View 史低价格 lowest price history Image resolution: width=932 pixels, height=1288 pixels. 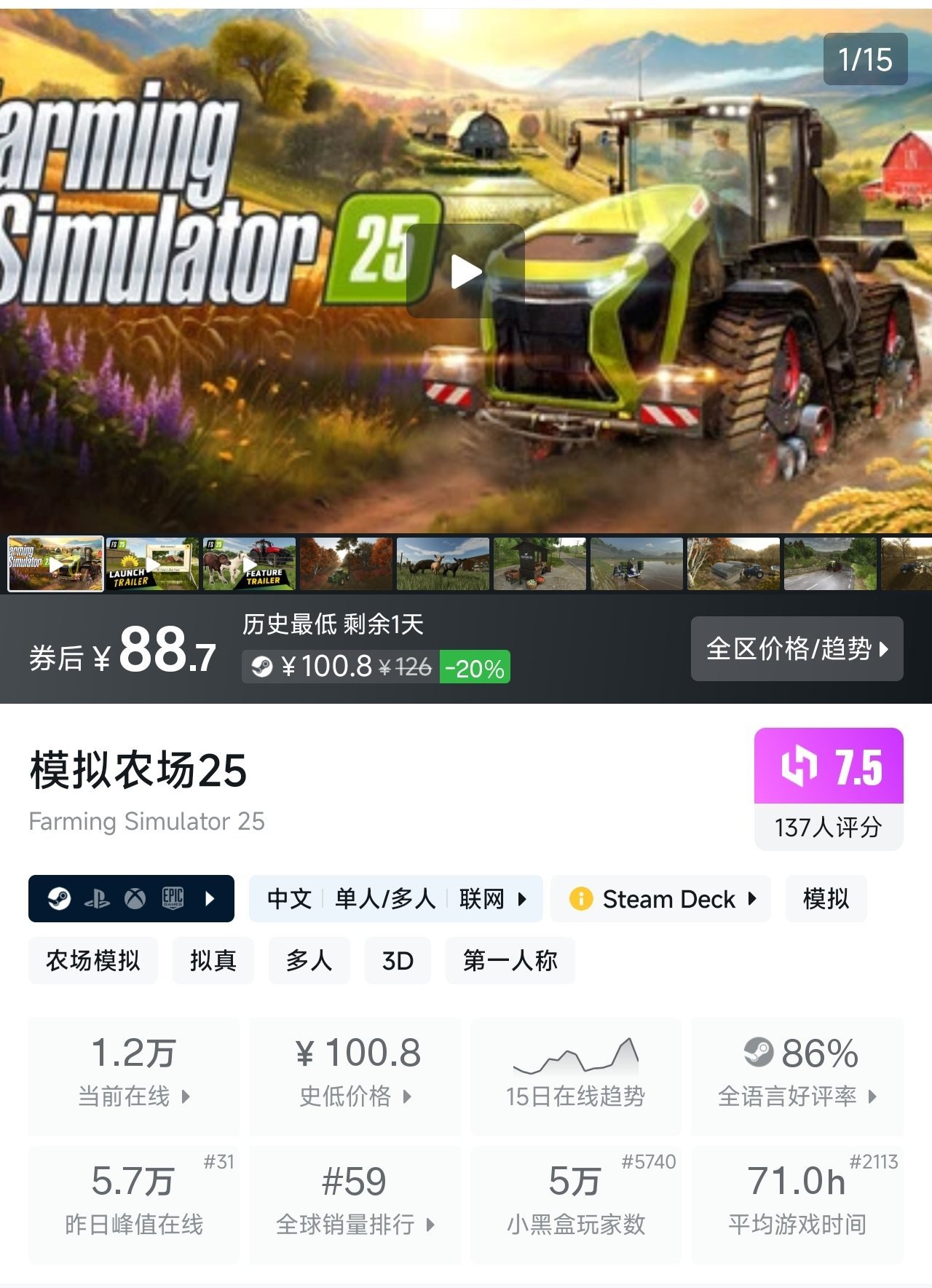[x=355, y=1077]
